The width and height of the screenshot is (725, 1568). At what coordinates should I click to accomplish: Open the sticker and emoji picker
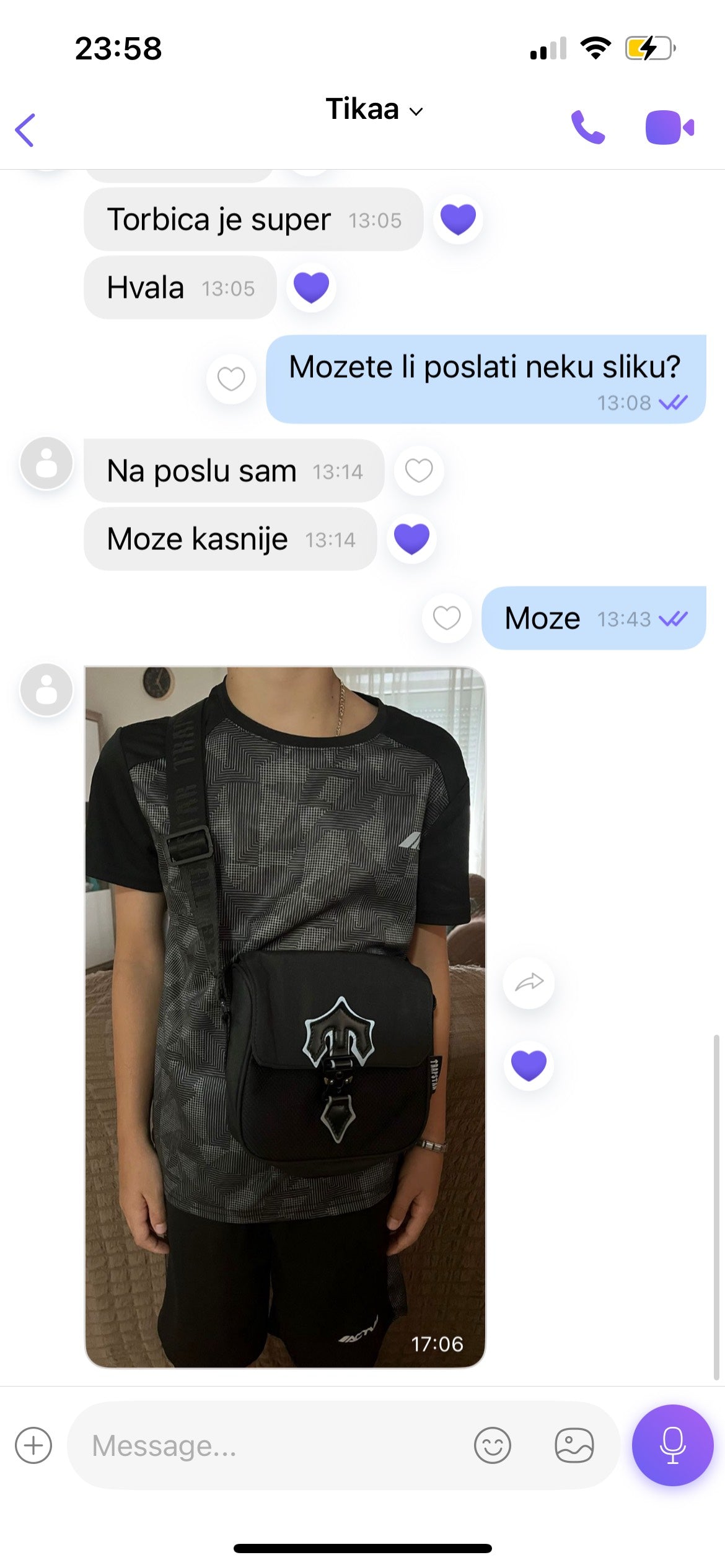click(492, 1445)
